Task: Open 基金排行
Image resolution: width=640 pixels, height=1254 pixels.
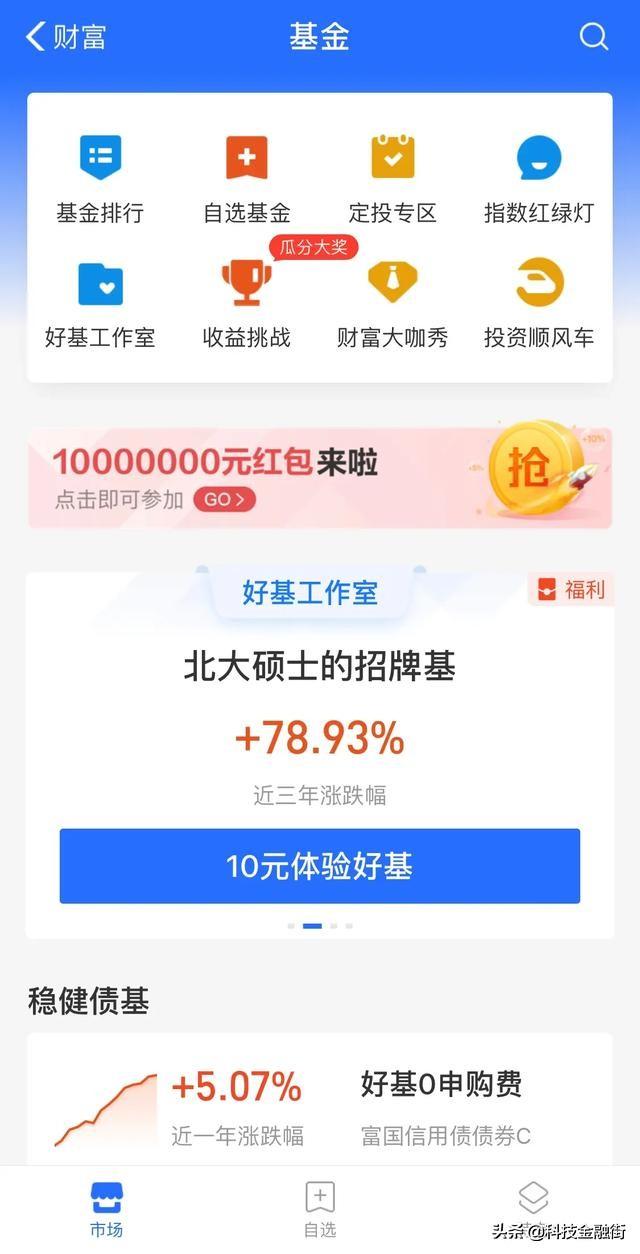Action: coord(100,180)
